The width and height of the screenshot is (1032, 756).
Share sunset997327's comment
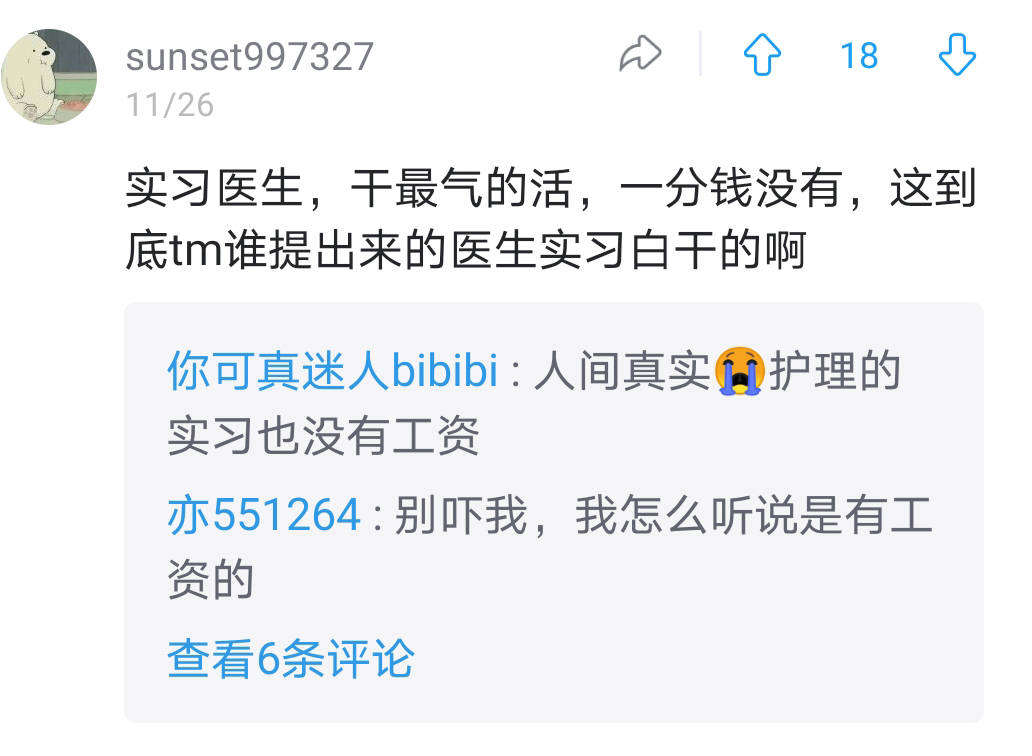coord(640,54)
